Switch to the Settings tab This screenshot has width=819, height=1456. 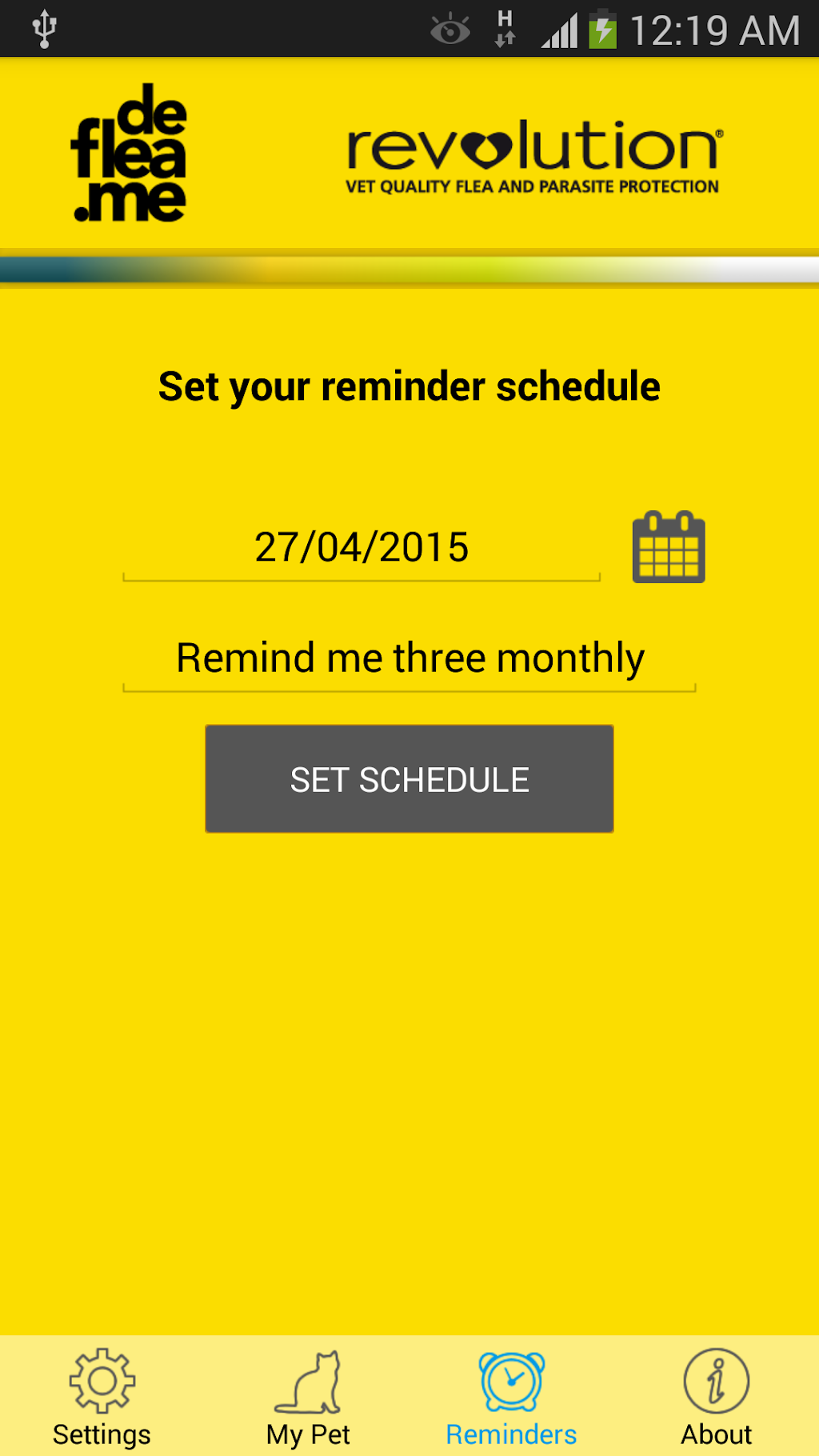coord(102,1397)
